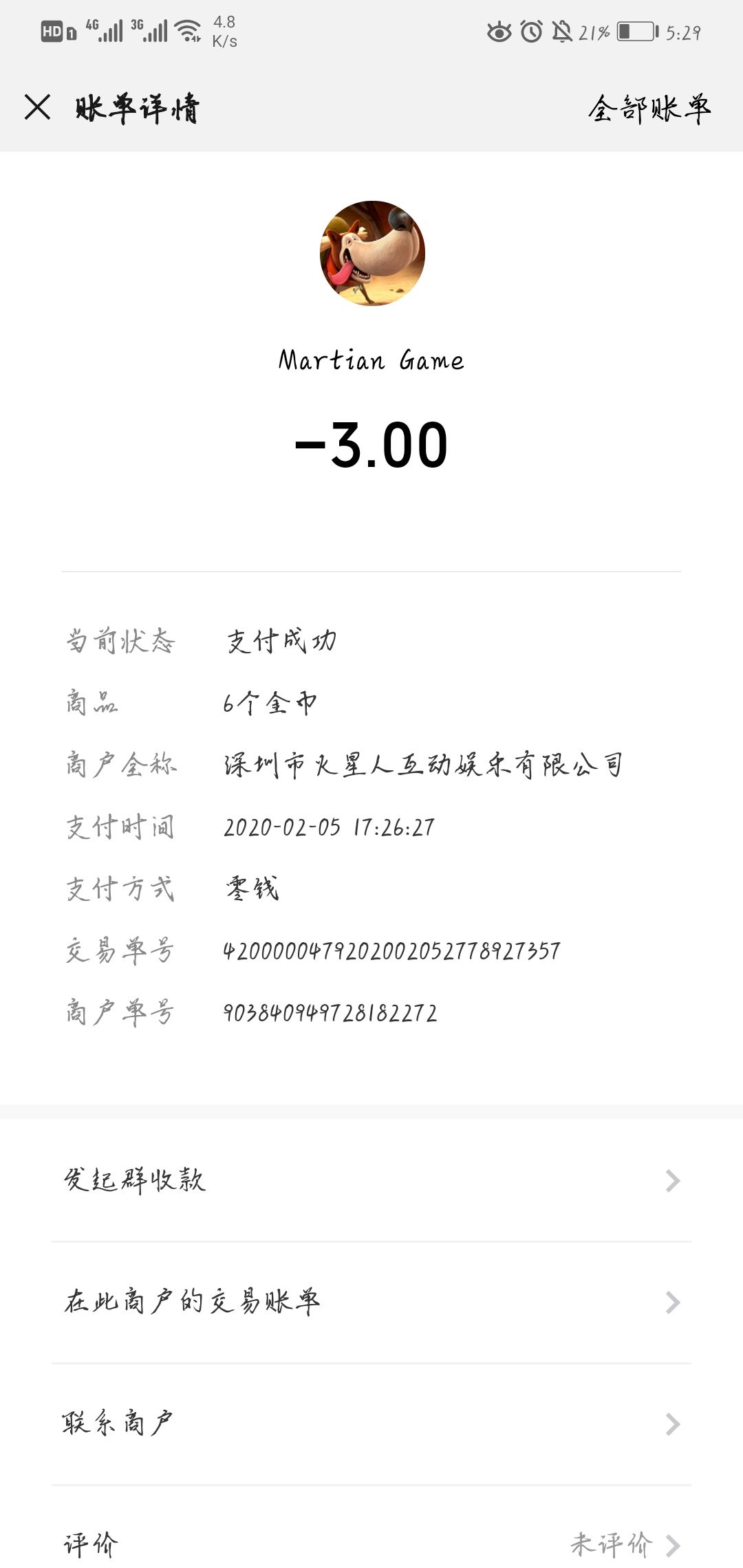Open 全部账单 in the top right corner
Viewport: 743px width, 1568px height.
(x=649, y=109)
